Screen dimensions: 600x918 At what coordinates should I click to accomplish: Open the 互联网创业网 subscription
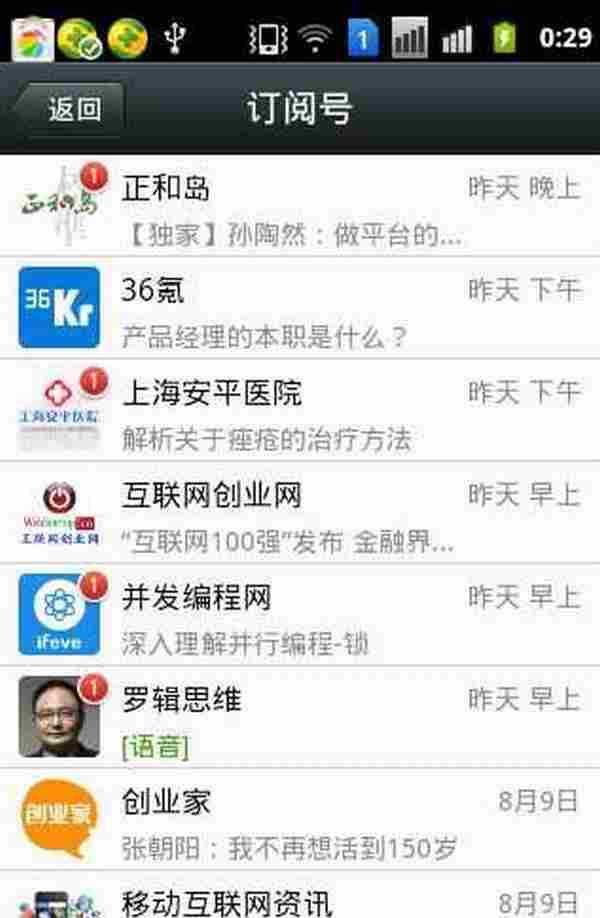(300, 514)
